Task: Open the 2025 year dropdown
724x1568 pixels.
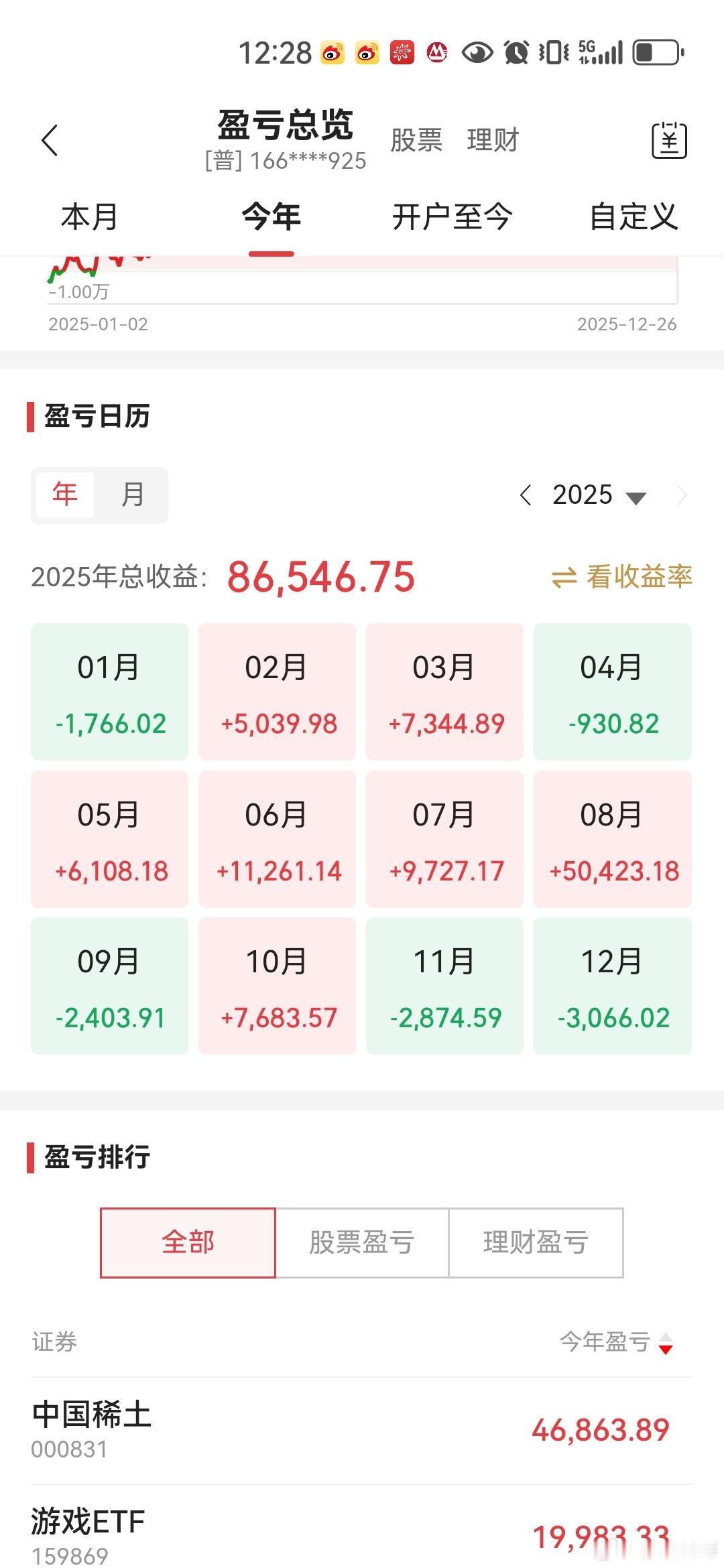Action: click(x=603, y=495)
